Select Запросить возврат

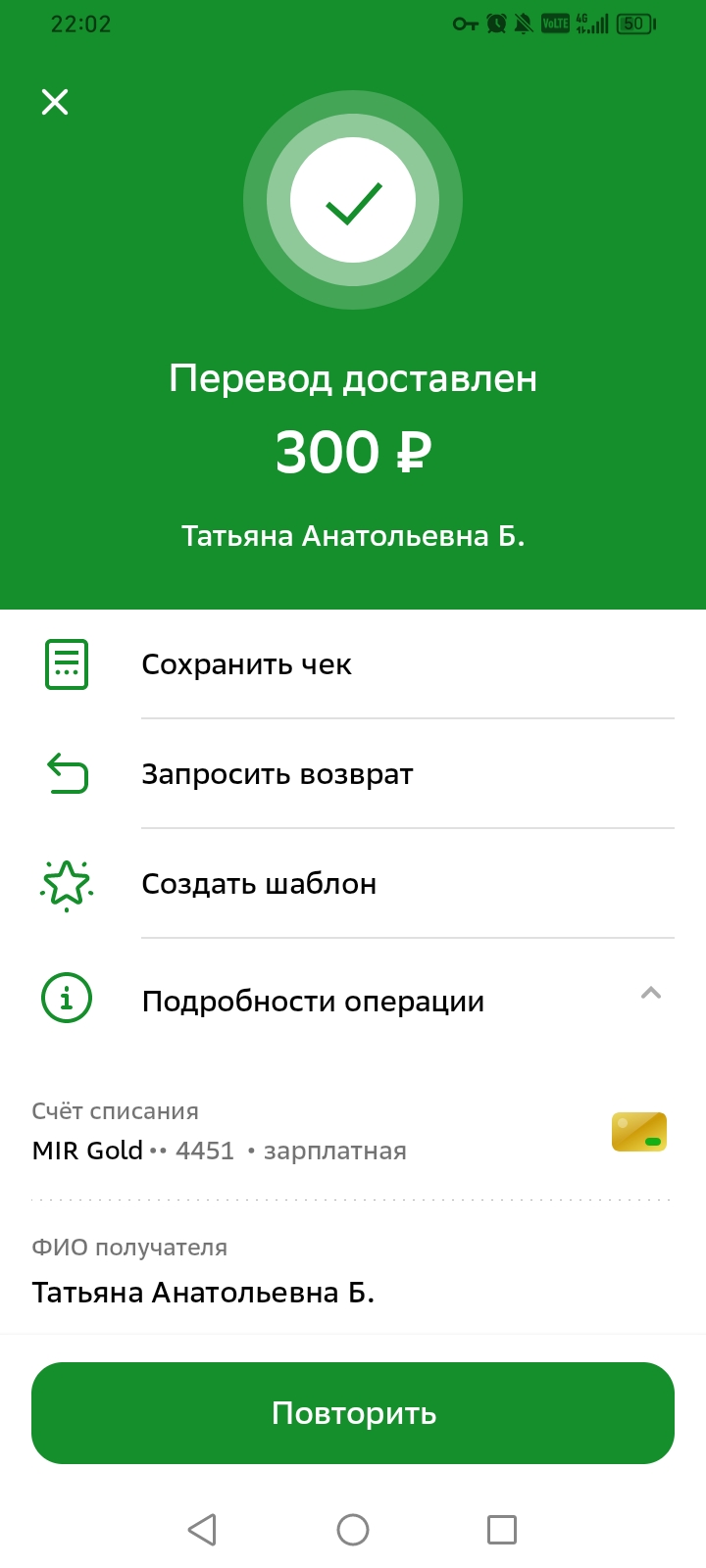tap(277, 774)
